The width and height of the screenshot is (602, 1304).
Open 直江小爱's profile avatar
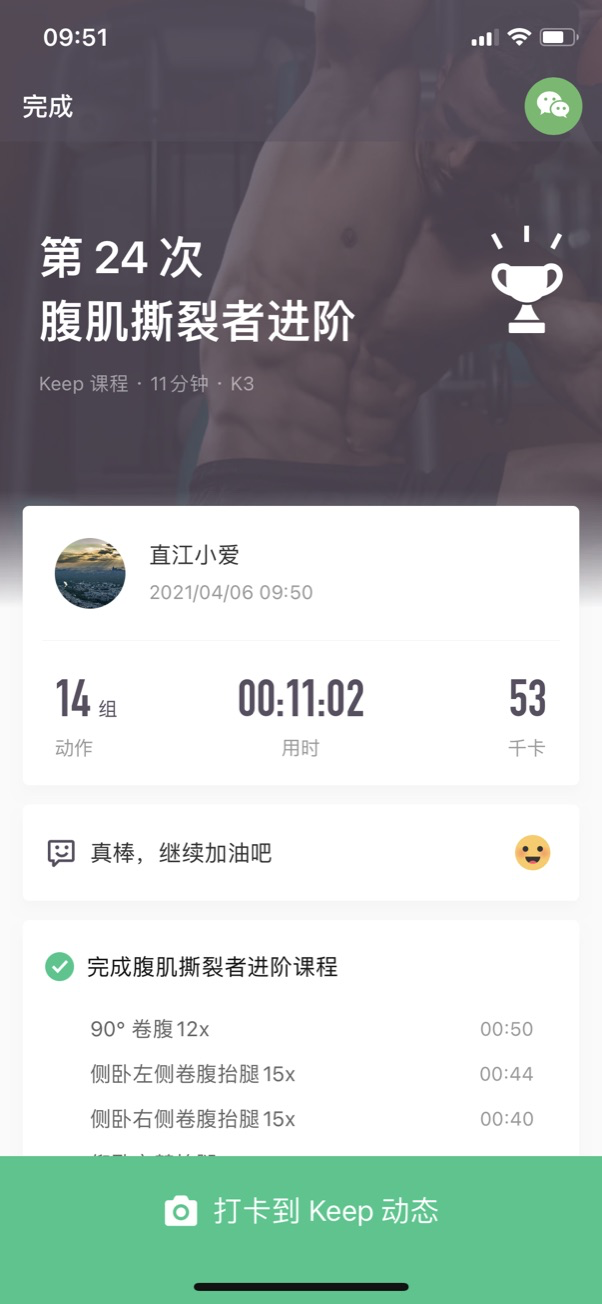point(90,573)
